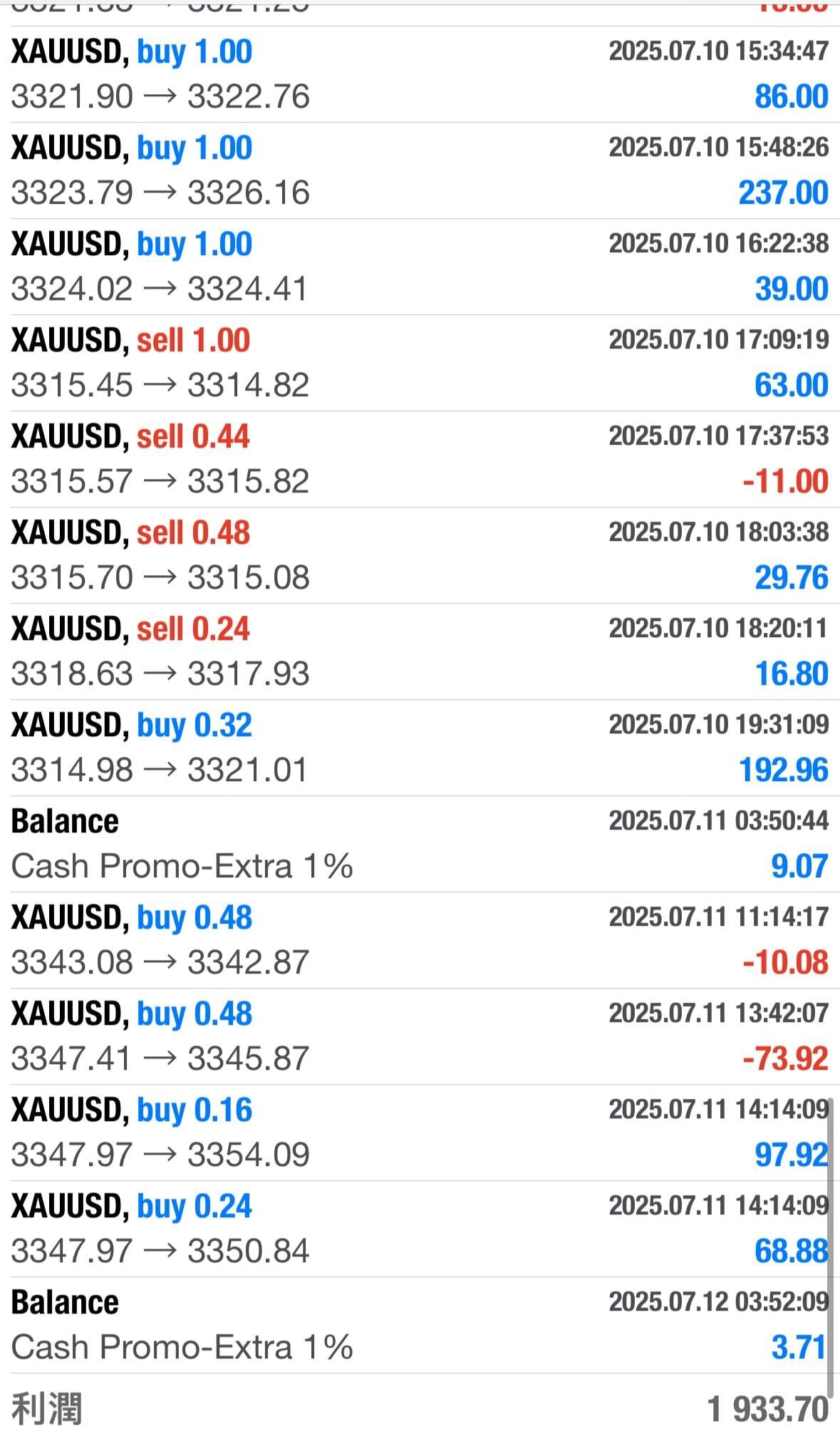This screenshot has width=840, height=1434.
Task: Open the XAUUSD sell 0.44 trade
Action: coord(420,459)
